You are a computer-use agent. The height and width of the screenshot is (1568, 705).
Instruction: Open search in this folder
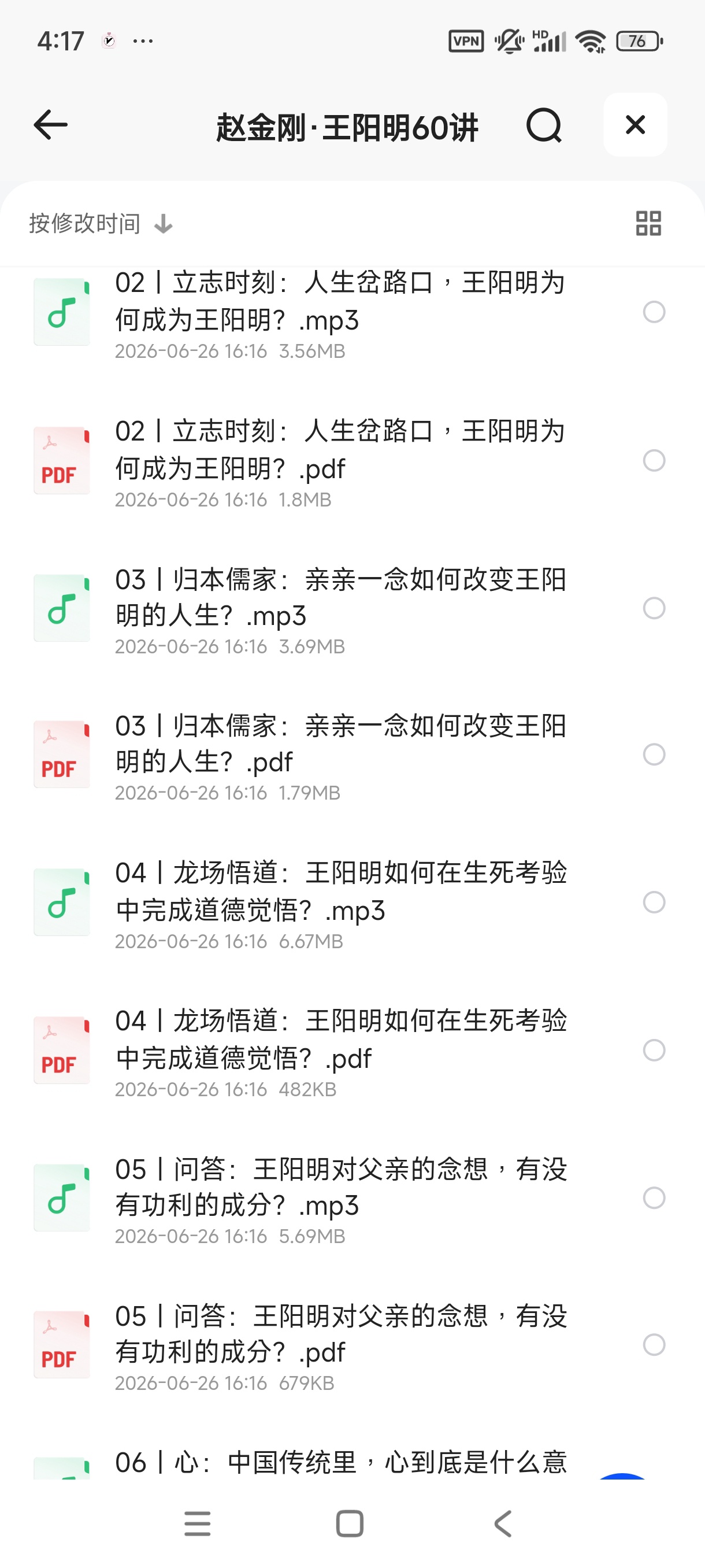click(544, 125)
